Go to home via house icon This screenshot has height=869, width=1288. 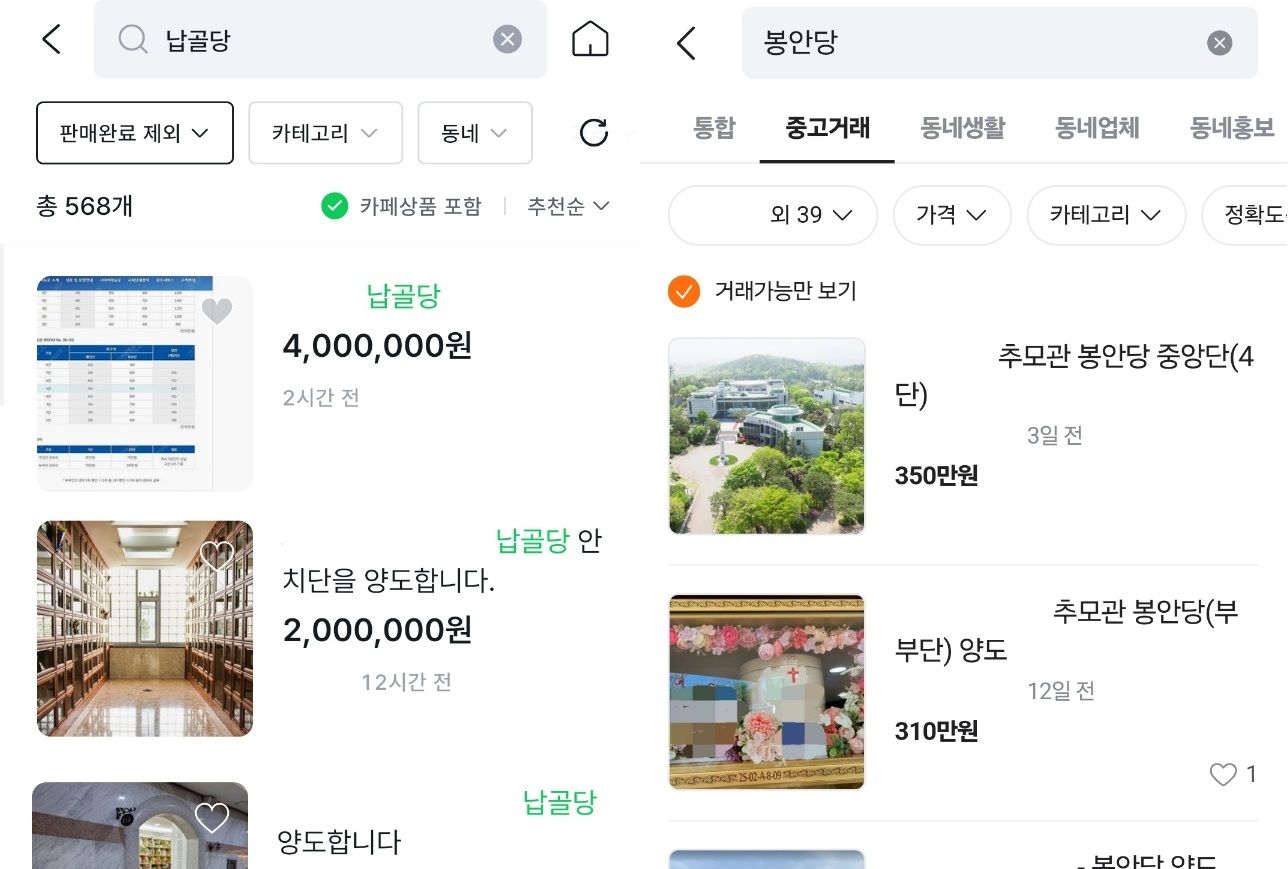(x=590, y=39)
